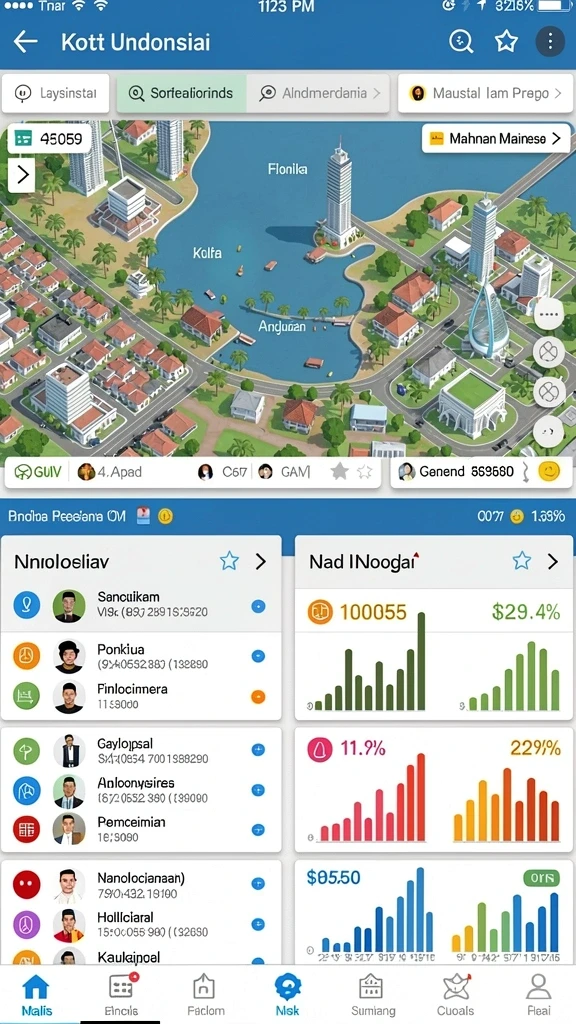This screenshot has height=1024, width=576.
Task: Select the Laysinstal chip
Action: (56, 93)
